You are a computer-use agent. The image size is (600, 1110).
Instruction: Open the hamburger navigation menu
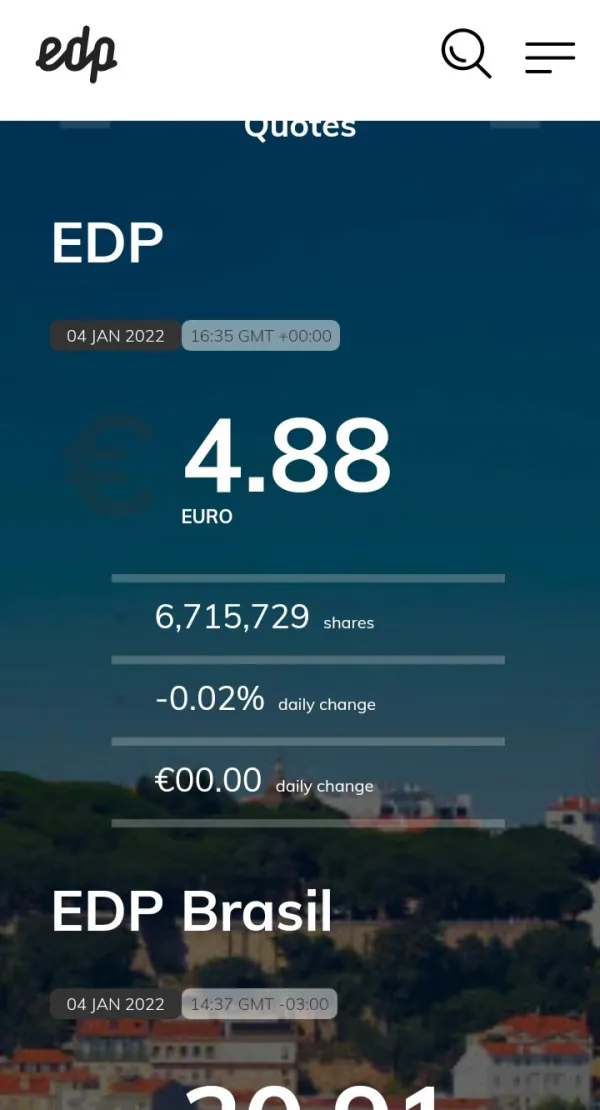550,57
